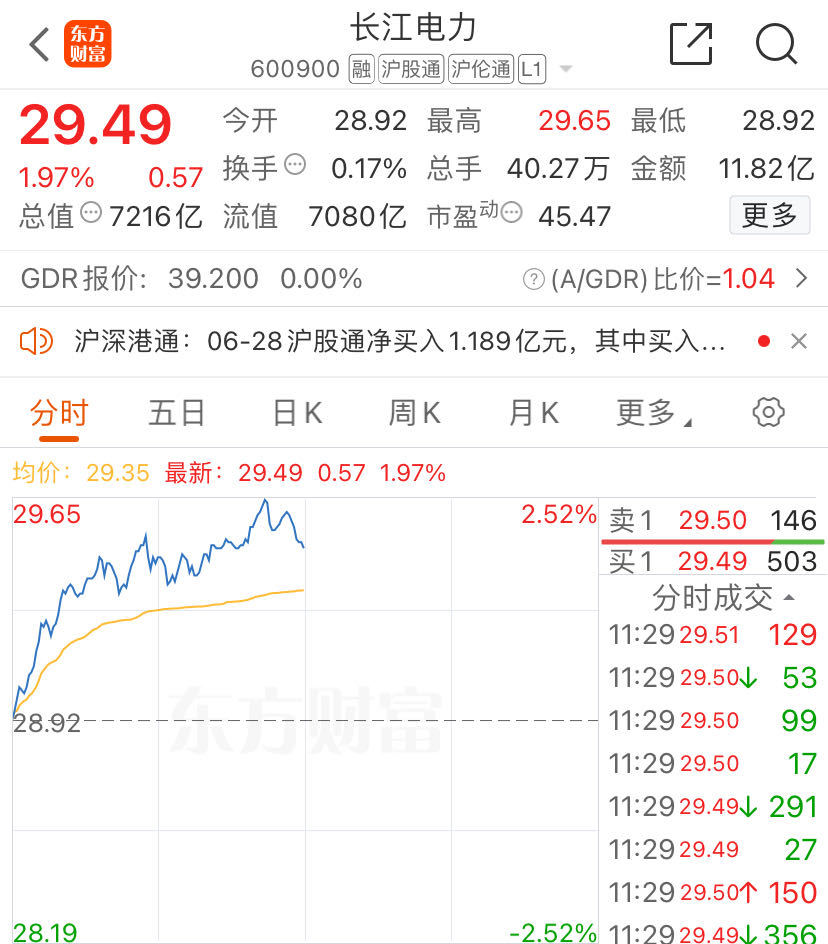Share this stock page

[x=691, y=44]
